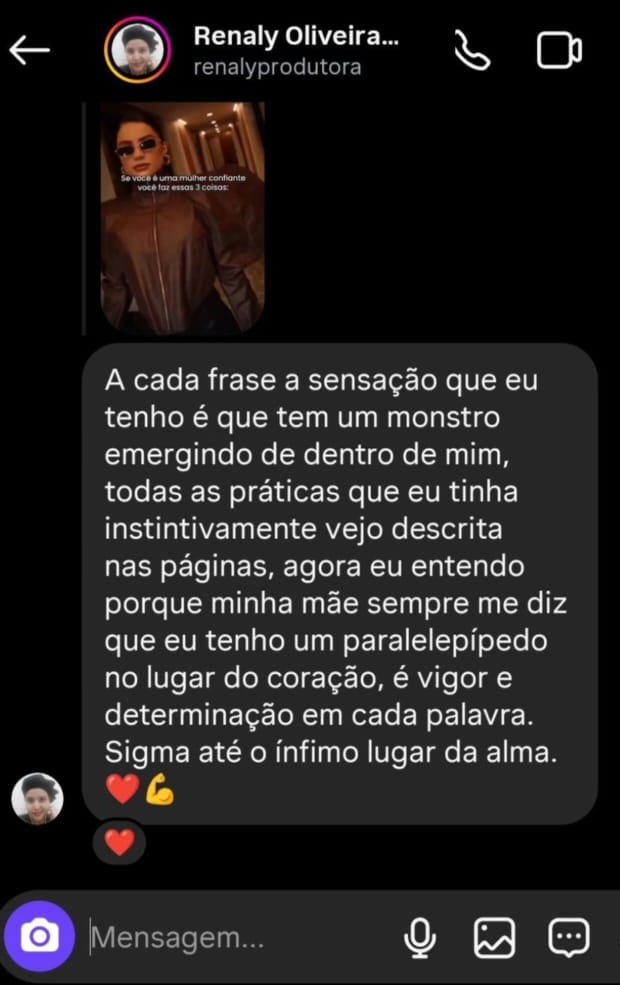Open the stickers and GIFs button
Screen dimensions: 620x985
click(x=569, y=938)
